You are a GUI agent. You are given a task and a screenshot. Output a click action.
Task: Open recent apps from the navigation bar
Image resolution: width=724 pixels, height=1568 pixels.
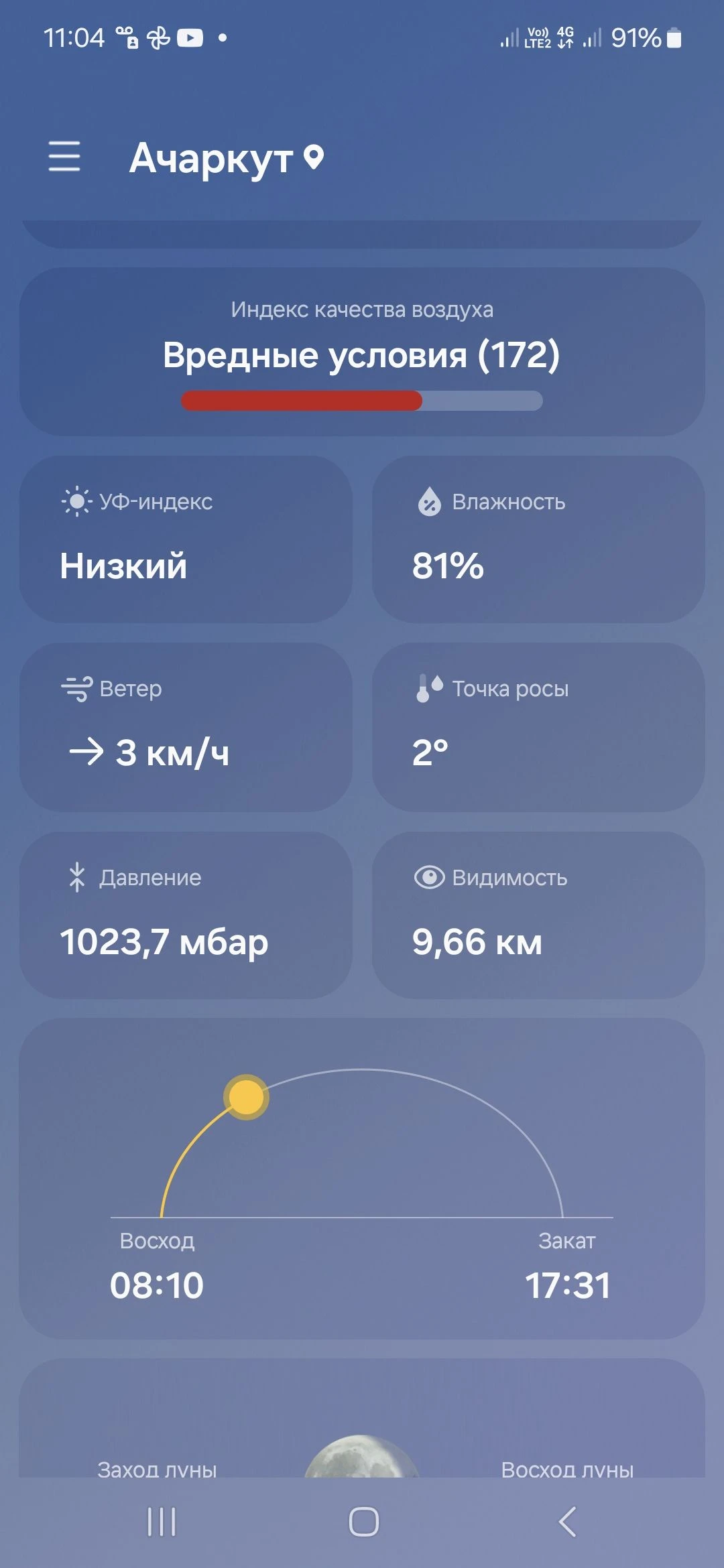pos(162,1521)
